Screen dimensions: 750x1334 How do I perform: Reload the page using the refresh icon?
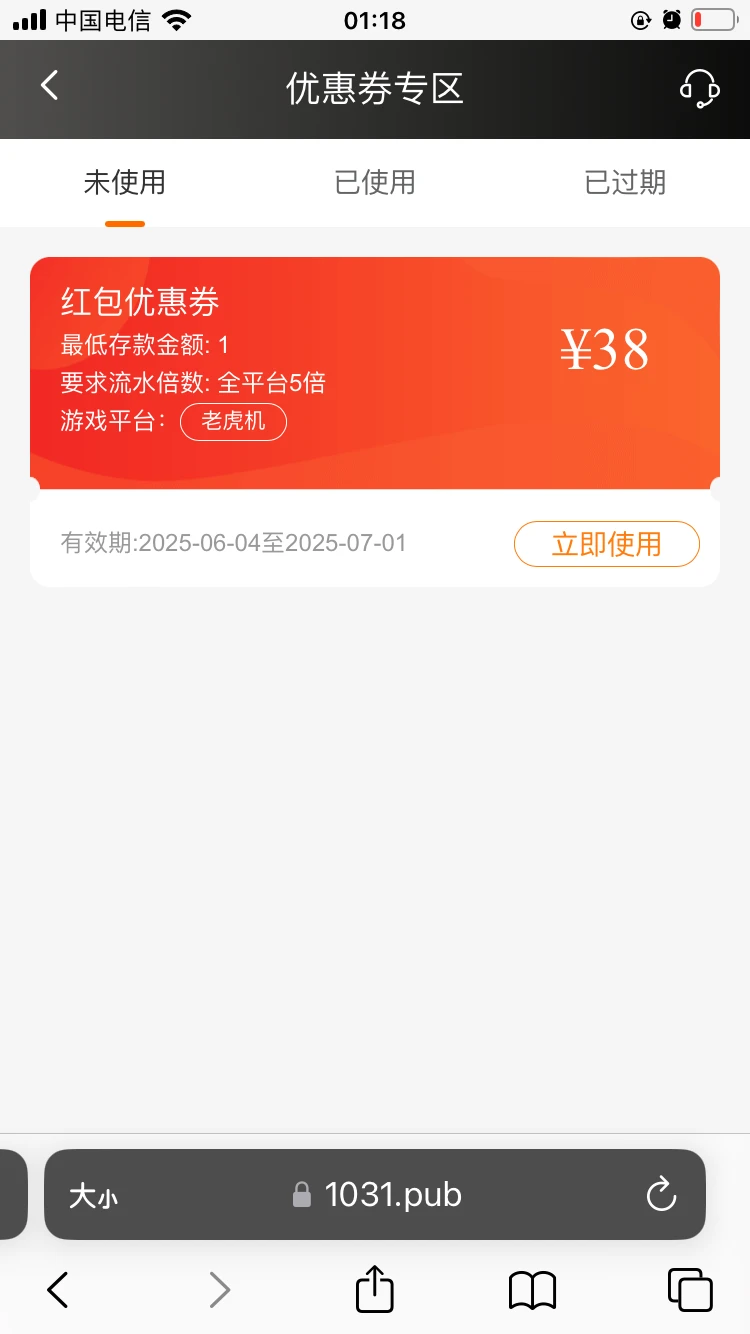[x=661, y=1194]
